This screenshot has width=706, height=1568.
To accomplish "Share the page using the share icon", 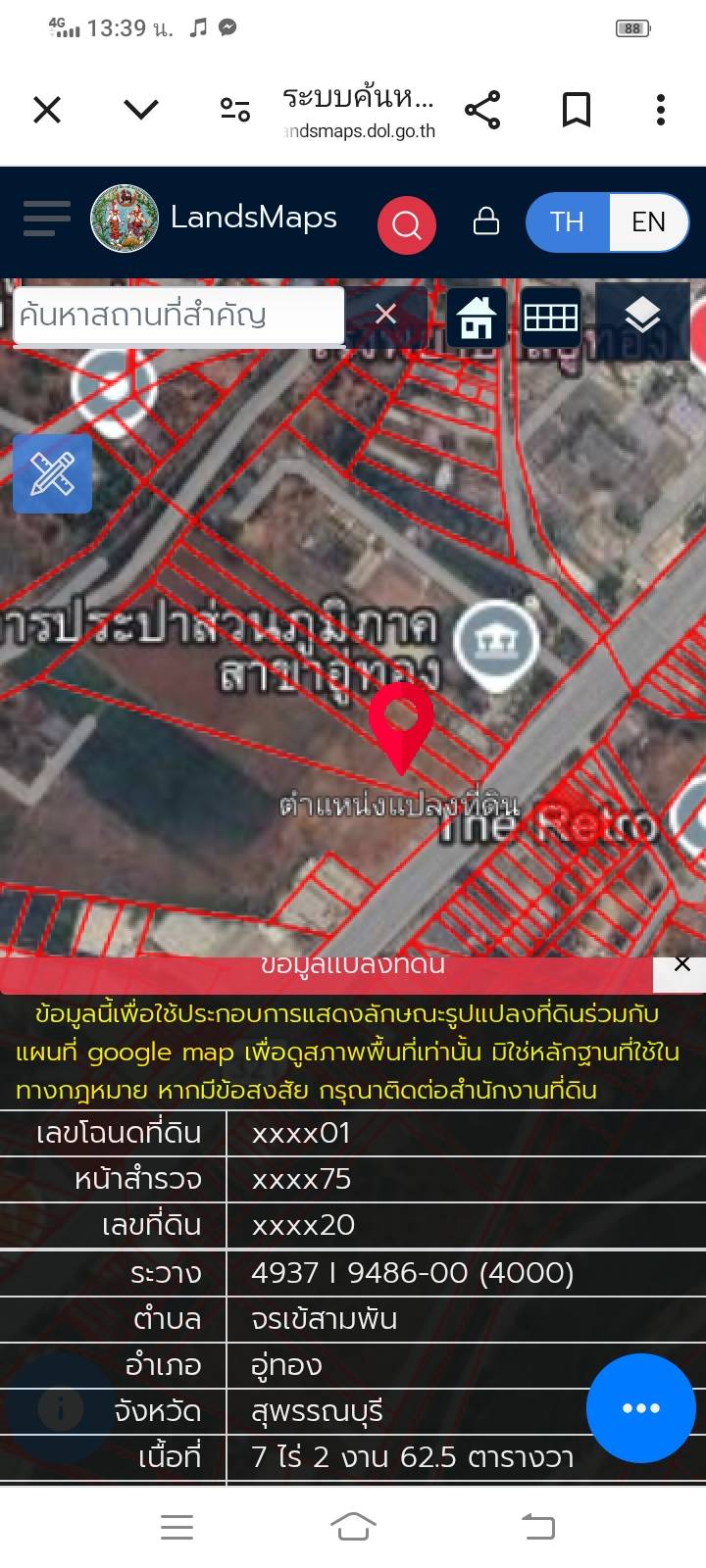I will 482,110.
